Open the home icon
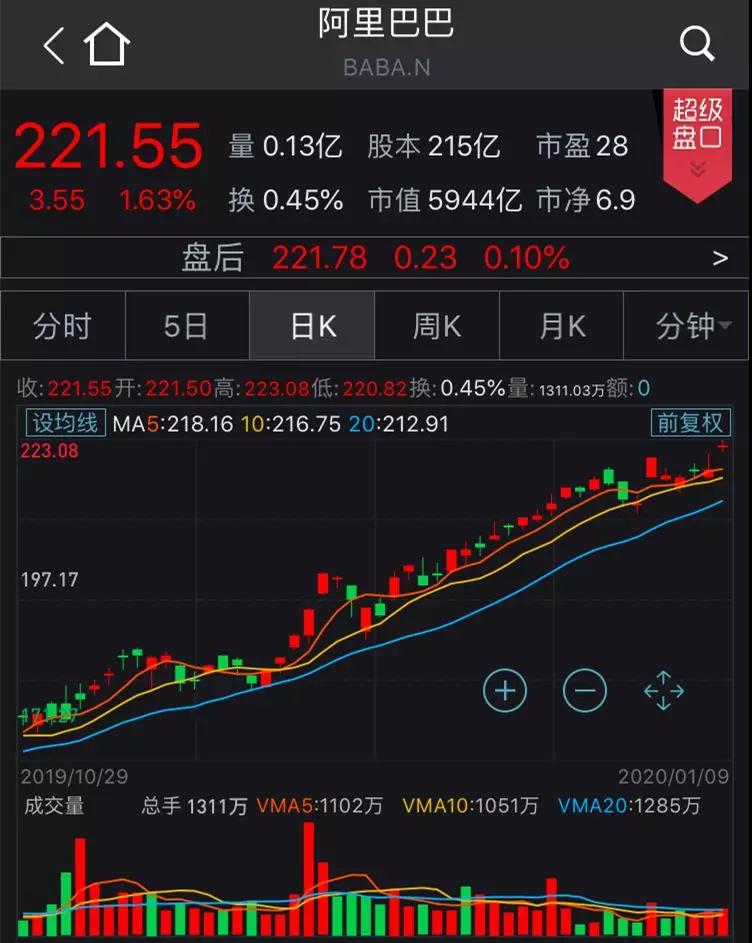This screenshot has width=752, height=943. (x=107, y=45)
